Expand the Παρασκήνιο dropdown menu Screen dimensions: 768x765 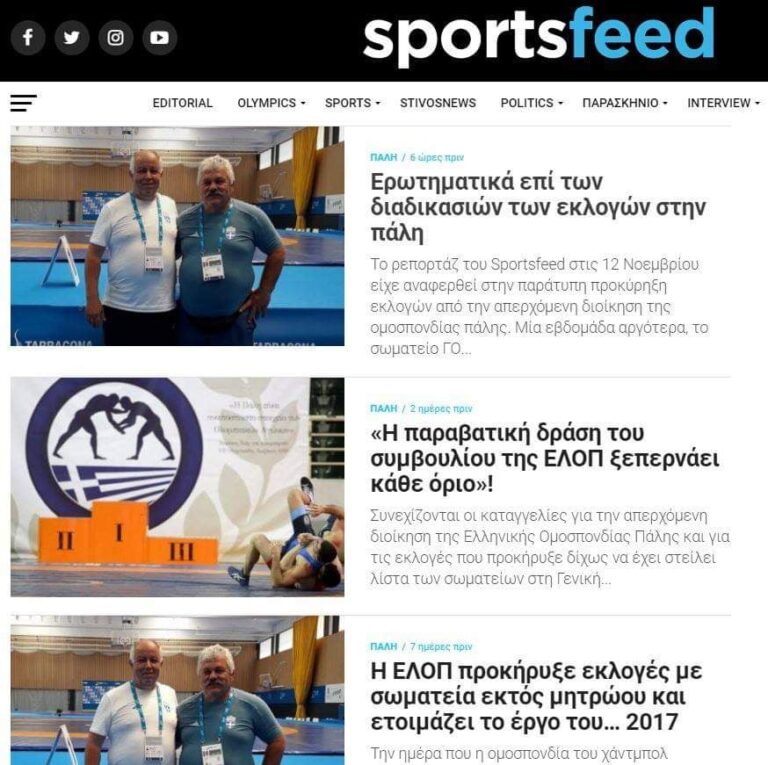click(x=624, y=103)
